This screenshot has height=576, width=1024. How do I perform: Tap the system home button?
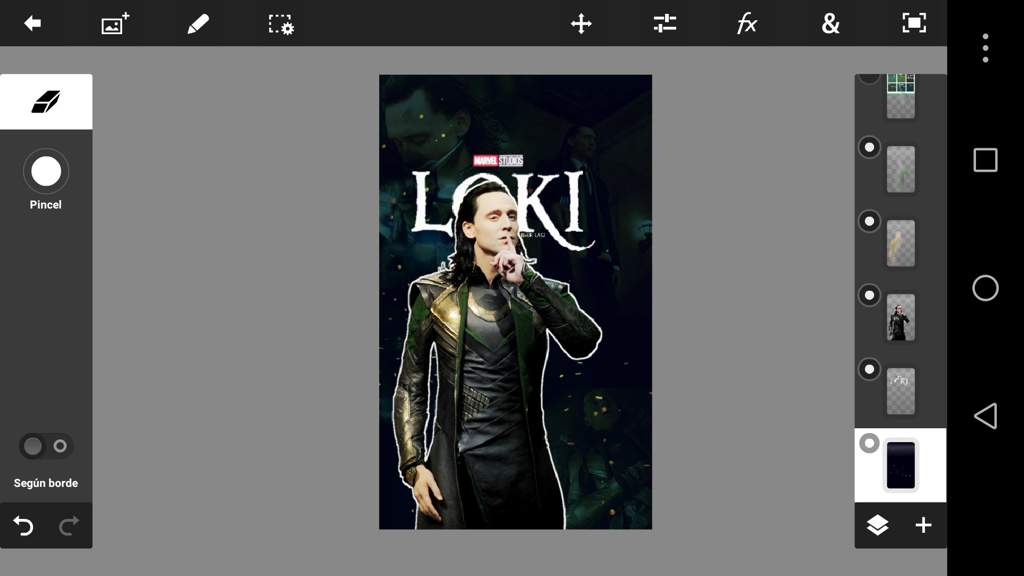point(985,288)
